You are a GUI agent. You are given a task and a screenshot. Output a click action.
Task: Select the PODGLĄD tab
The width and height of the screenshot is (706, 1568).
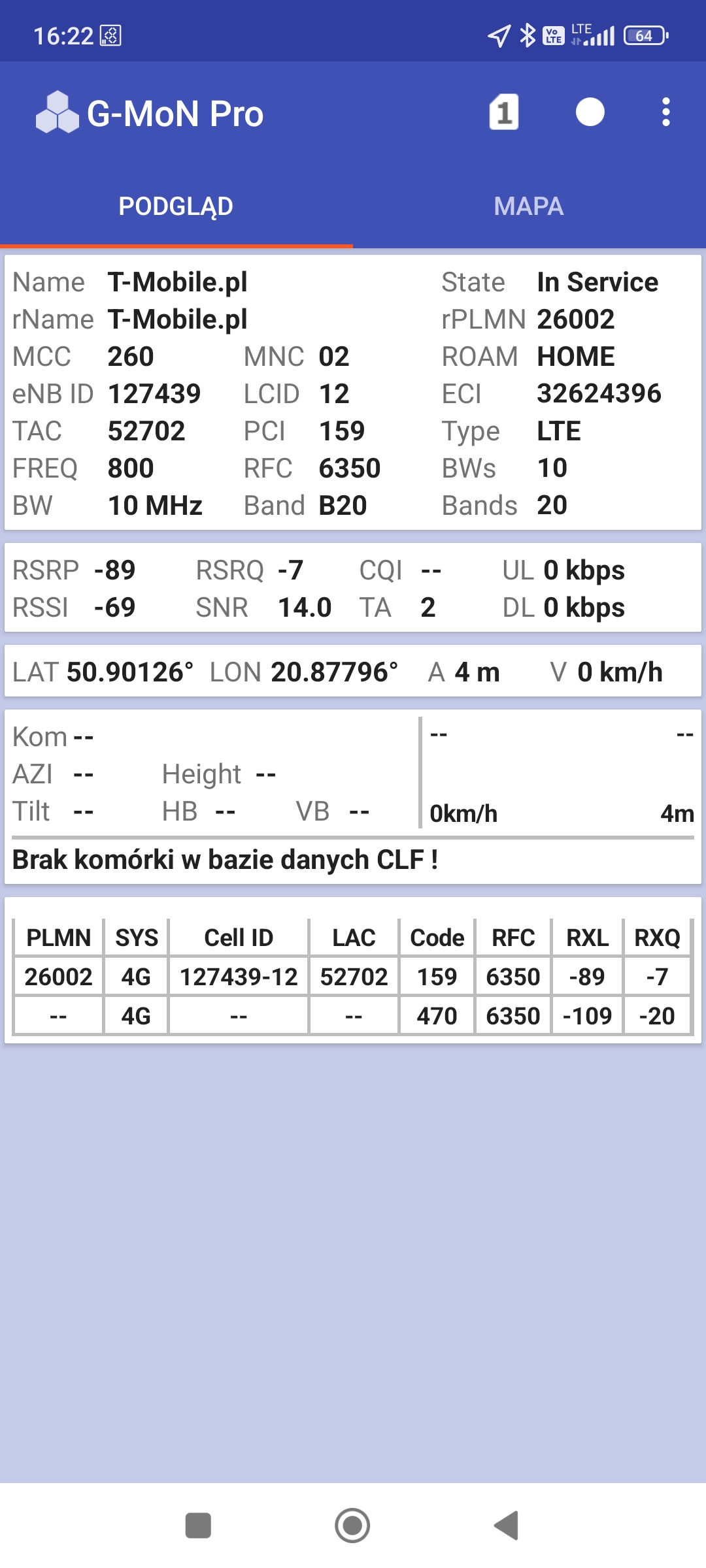[176, 206]
